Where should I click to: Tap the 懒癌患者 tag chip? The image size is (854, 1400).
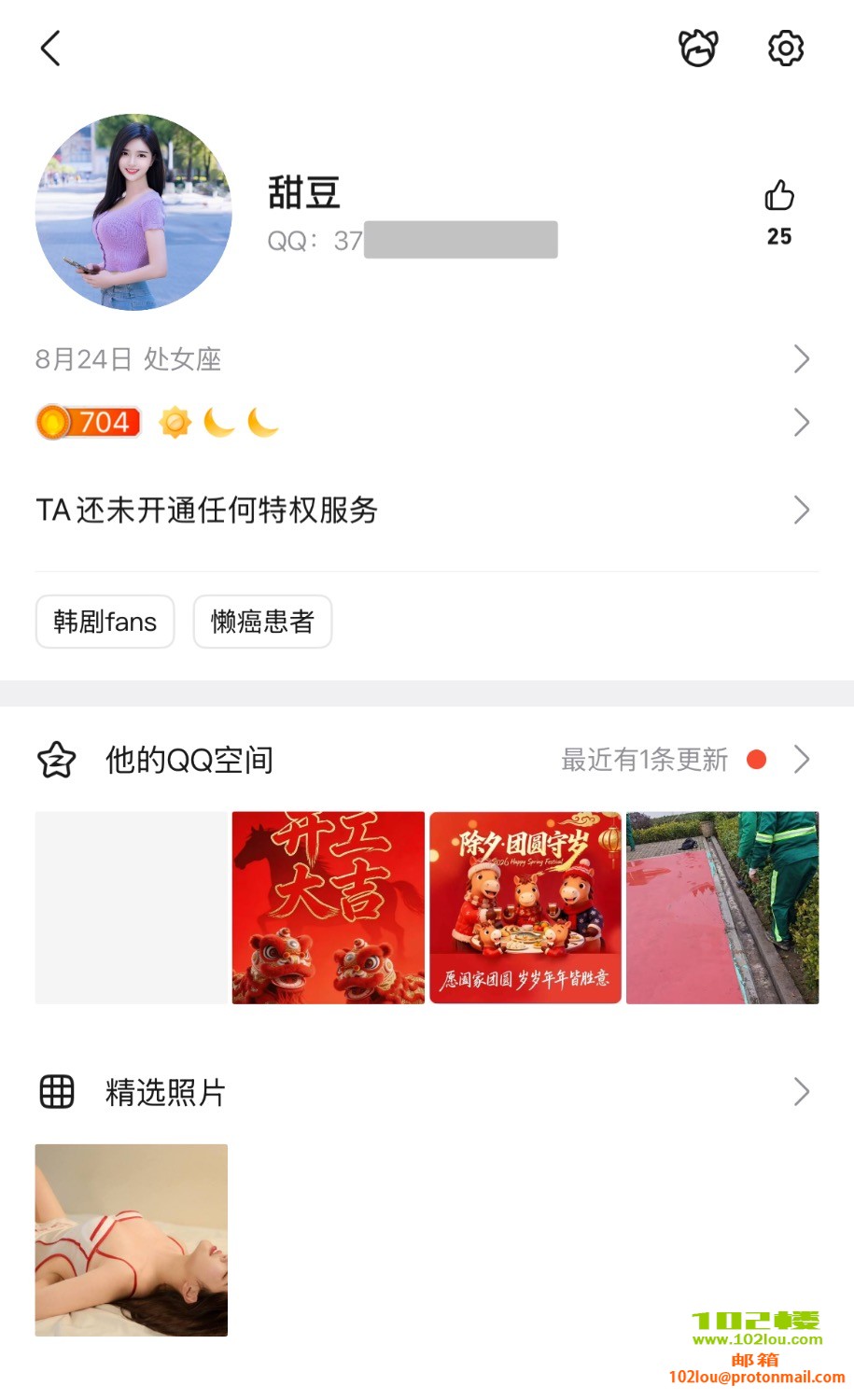pos(262,622)
